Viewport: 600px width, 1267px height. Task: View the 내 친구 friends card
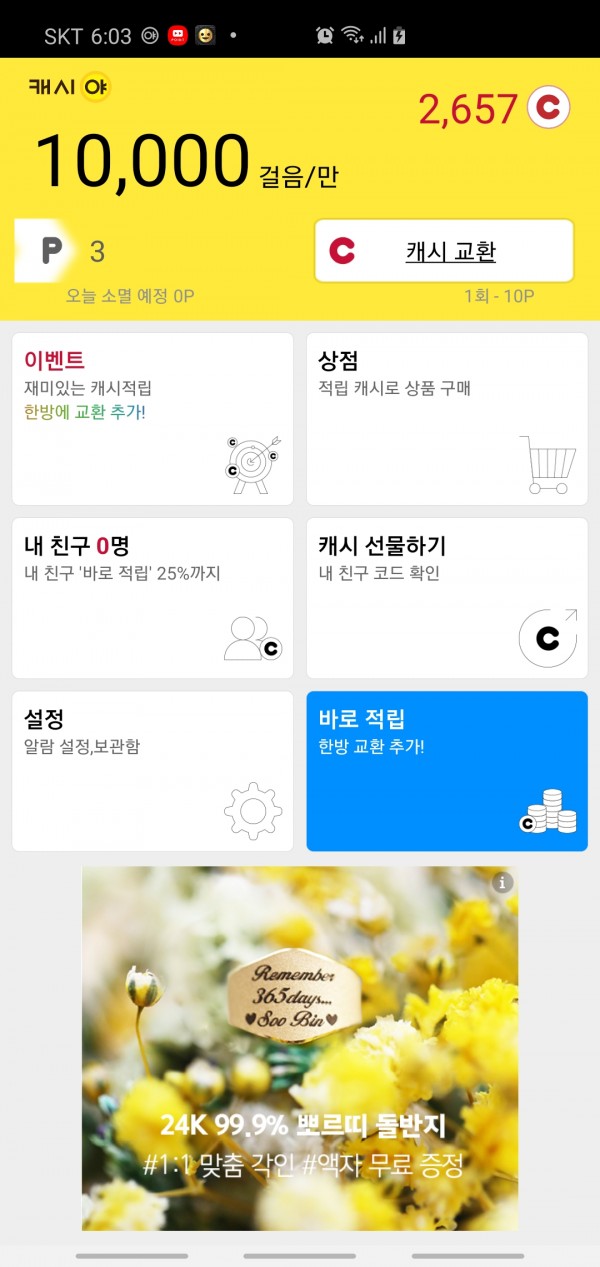(x=152, y=598)
